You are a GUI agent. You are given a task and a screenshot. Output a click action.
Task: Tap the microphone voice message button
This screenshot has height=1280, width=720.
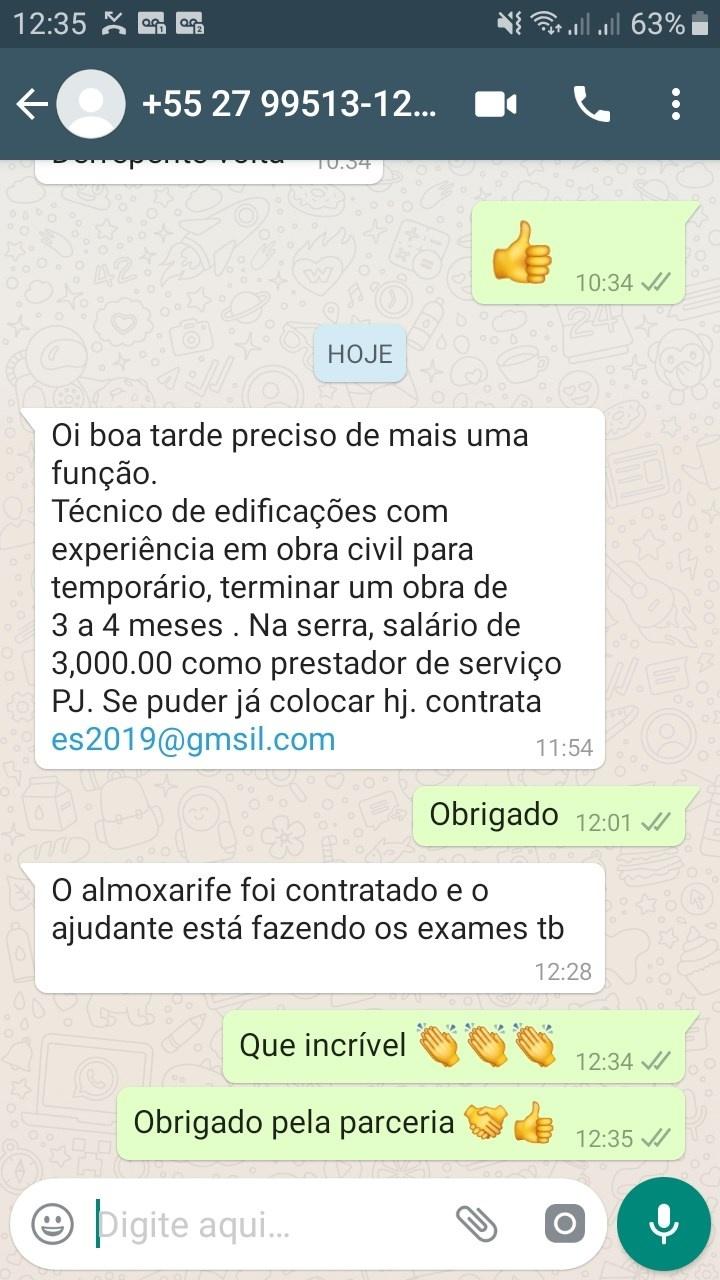[x=663, y=1223]
